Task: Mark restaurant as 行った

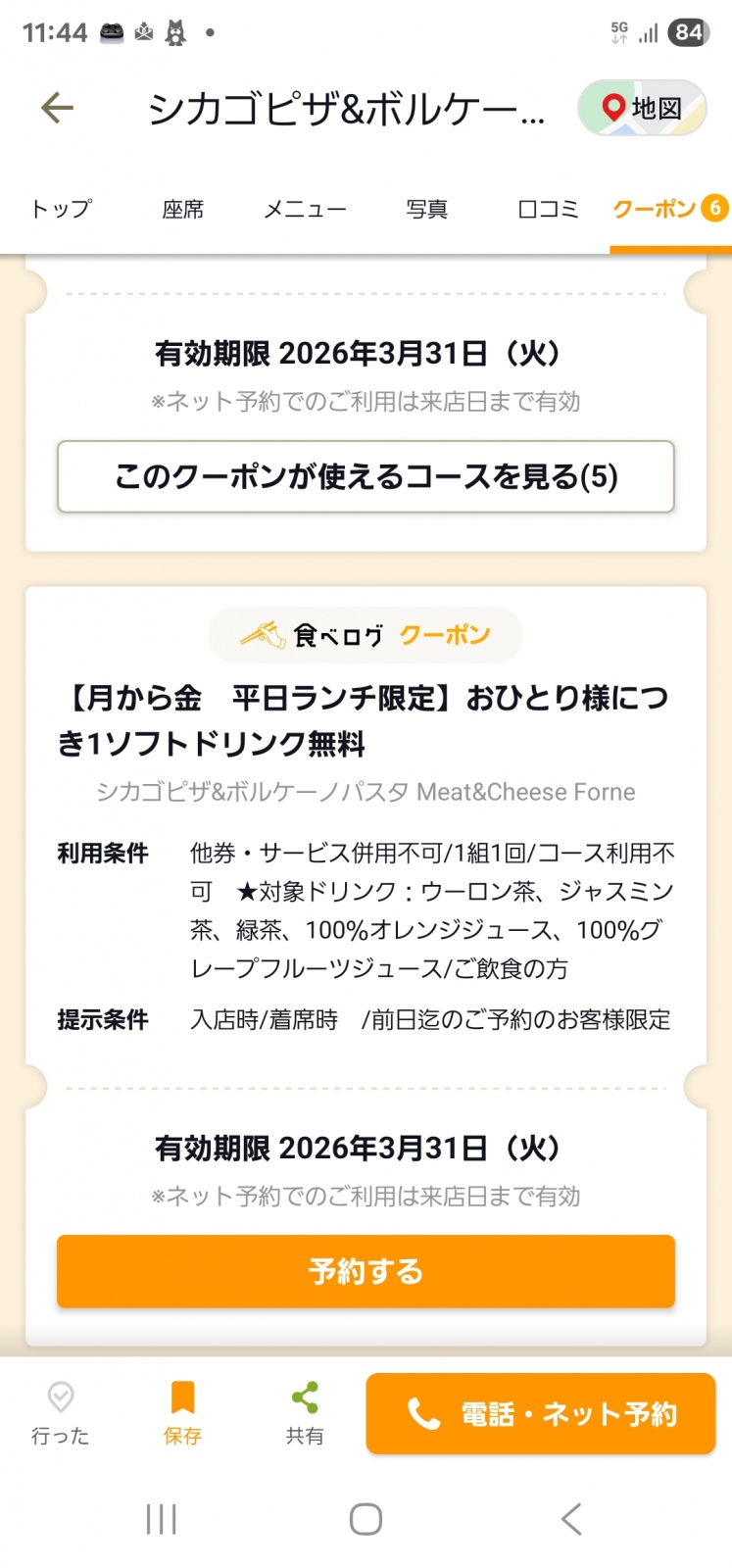Action: 61,1412
